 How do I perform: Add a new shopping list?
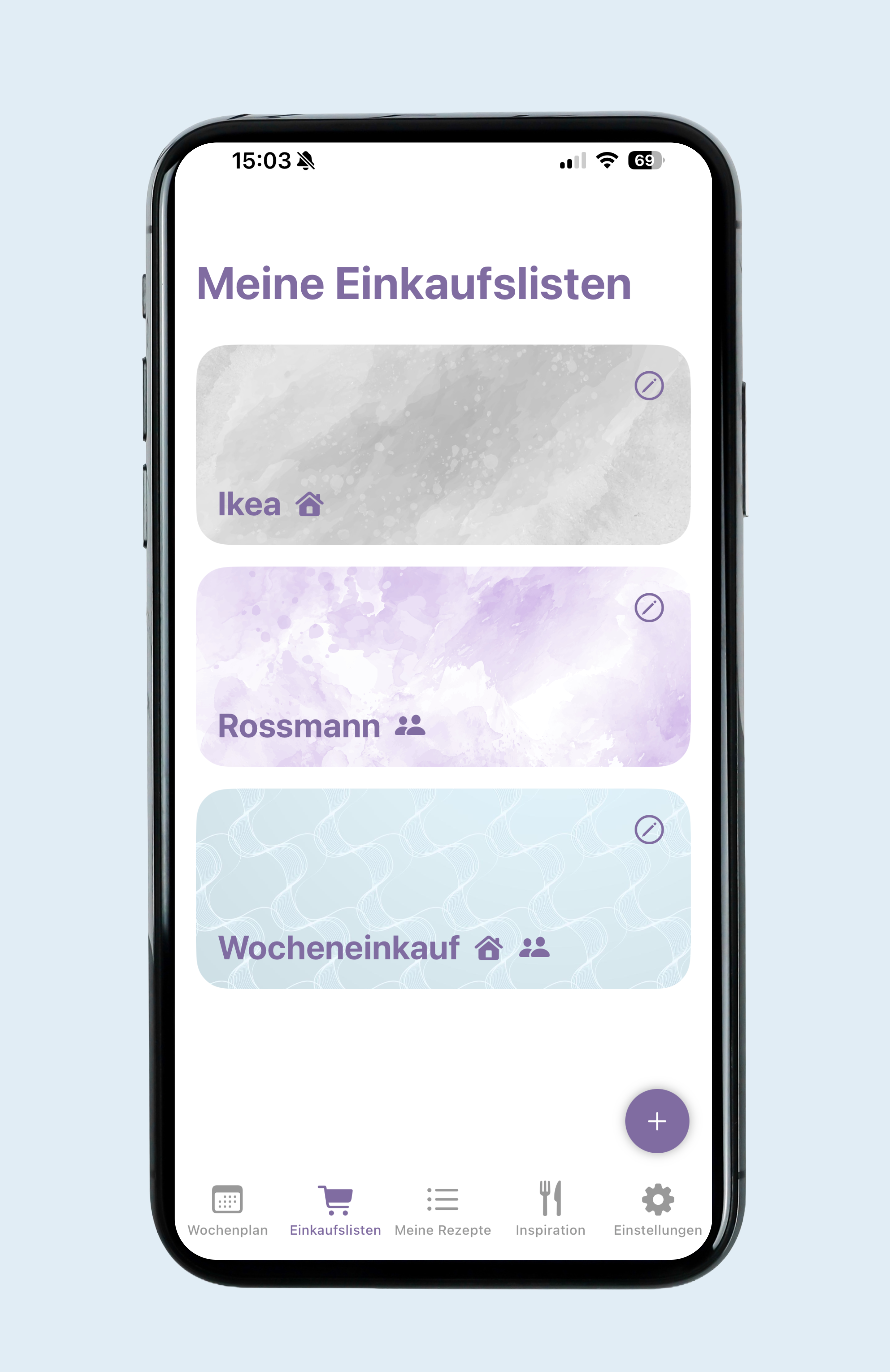(656, 1121)
